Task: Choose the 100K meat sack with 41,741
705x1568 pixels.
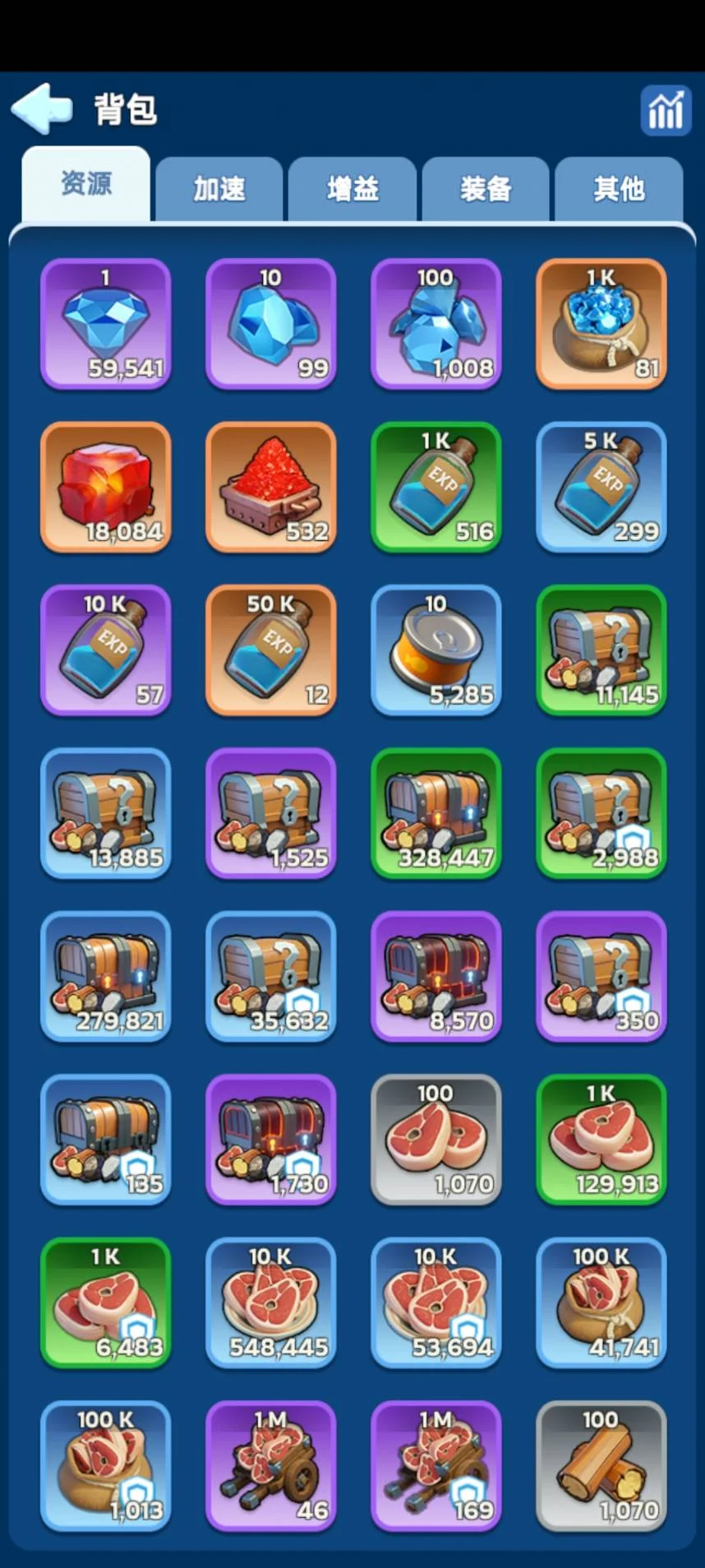Action: (601, 1302)
